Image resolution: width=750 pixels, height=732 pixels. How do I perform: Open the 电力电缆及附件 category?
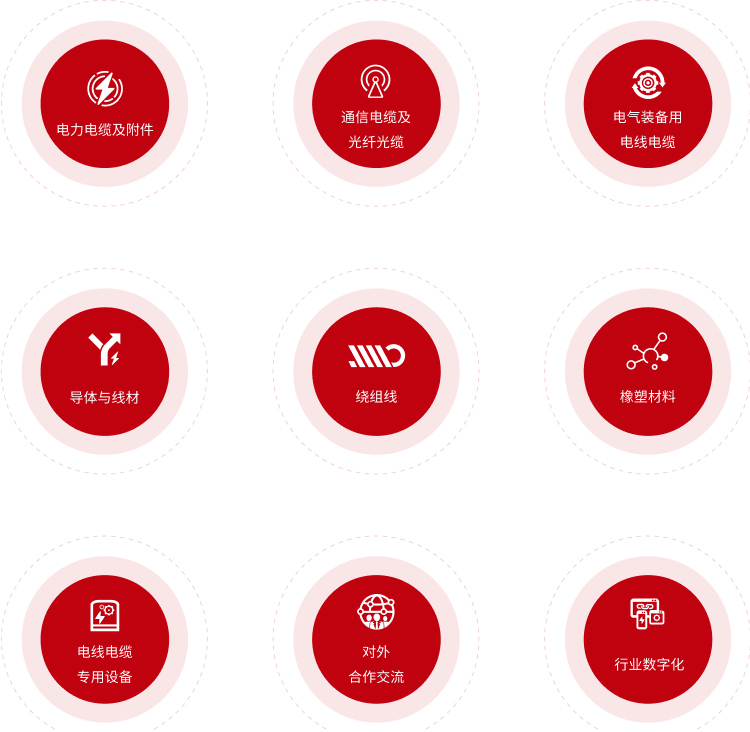click(105, 104)
